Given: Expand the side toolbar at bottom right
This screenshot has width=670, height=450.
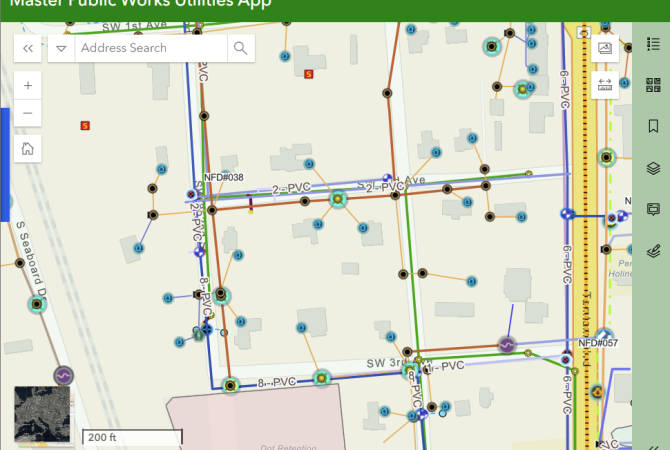Looking at the screenshot, I should point(653,447).
